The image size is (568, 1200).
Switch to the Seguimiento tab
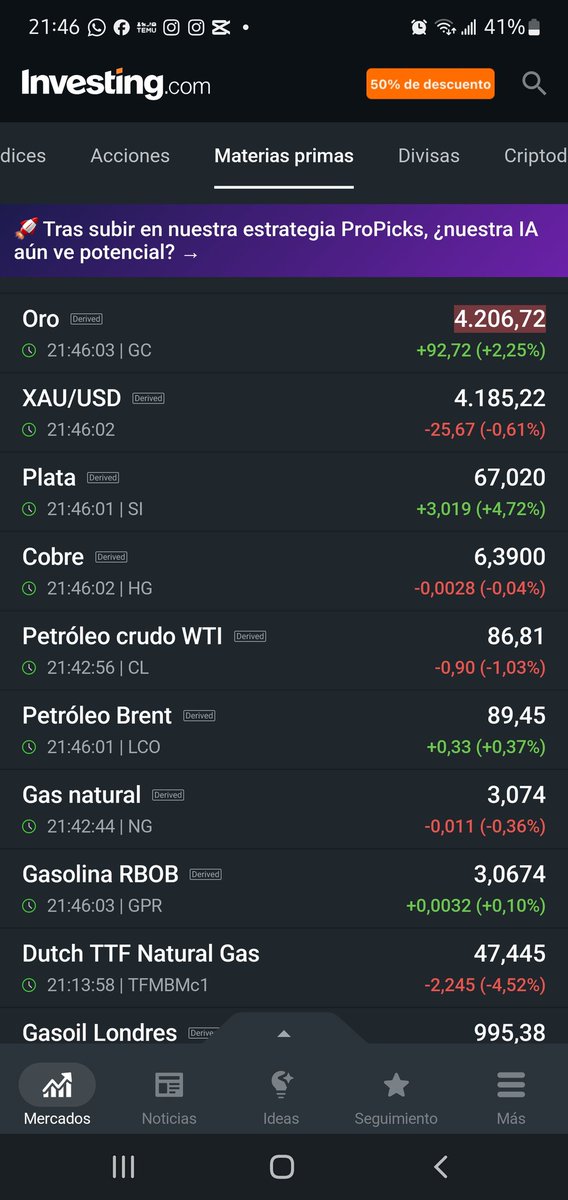pyautogui.click(x=396, y=1097)
